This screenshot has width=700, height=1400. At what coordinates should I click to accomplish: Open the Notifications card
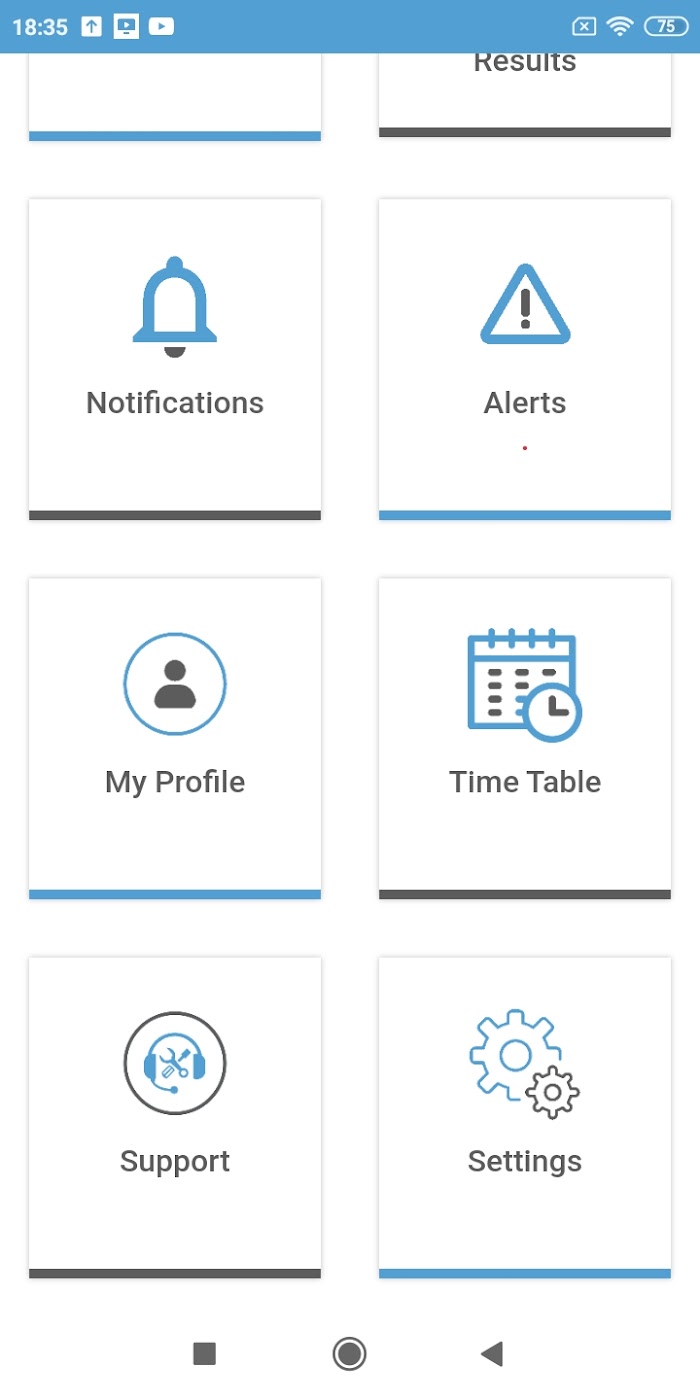tap(175, 359)
